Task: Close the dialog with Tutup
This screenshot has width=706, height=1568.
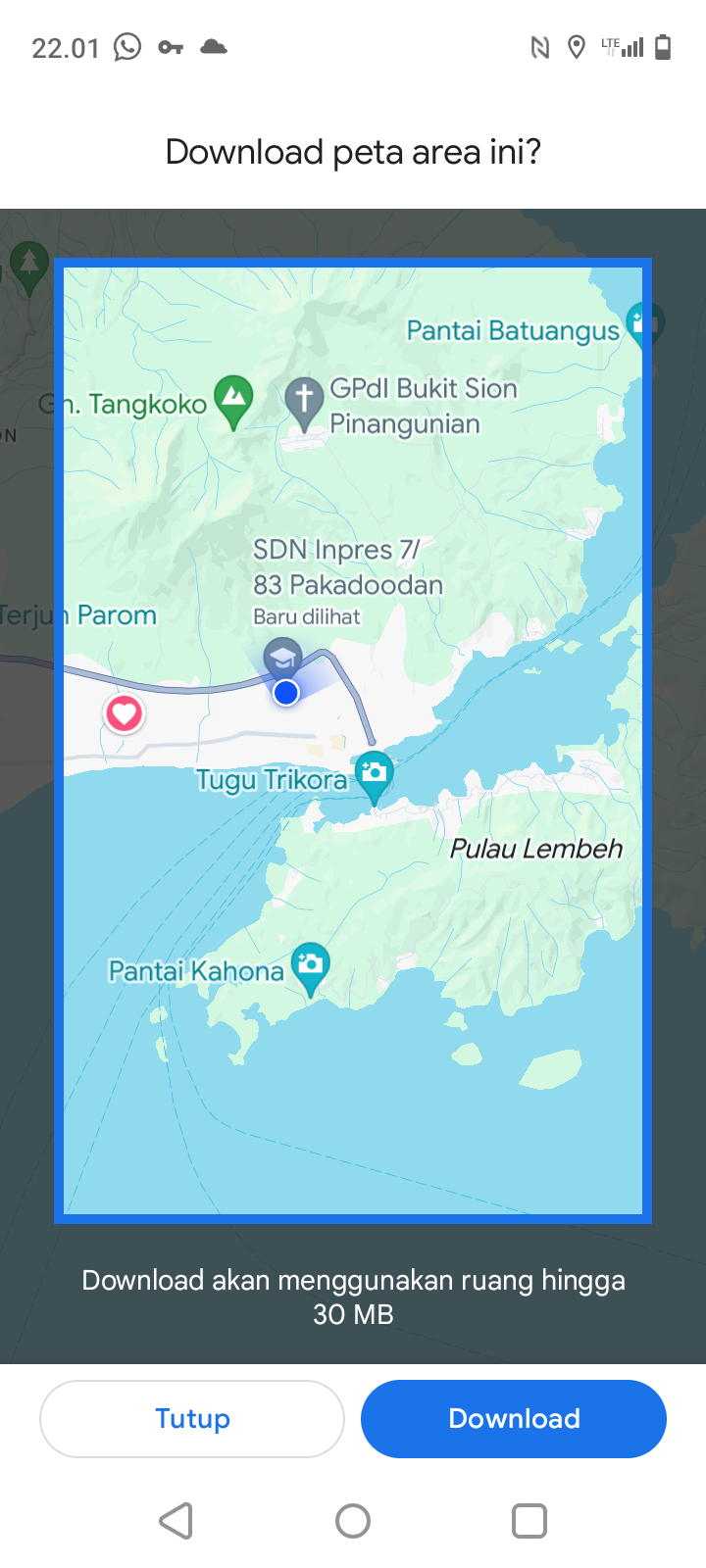Action: [192, 1418]
